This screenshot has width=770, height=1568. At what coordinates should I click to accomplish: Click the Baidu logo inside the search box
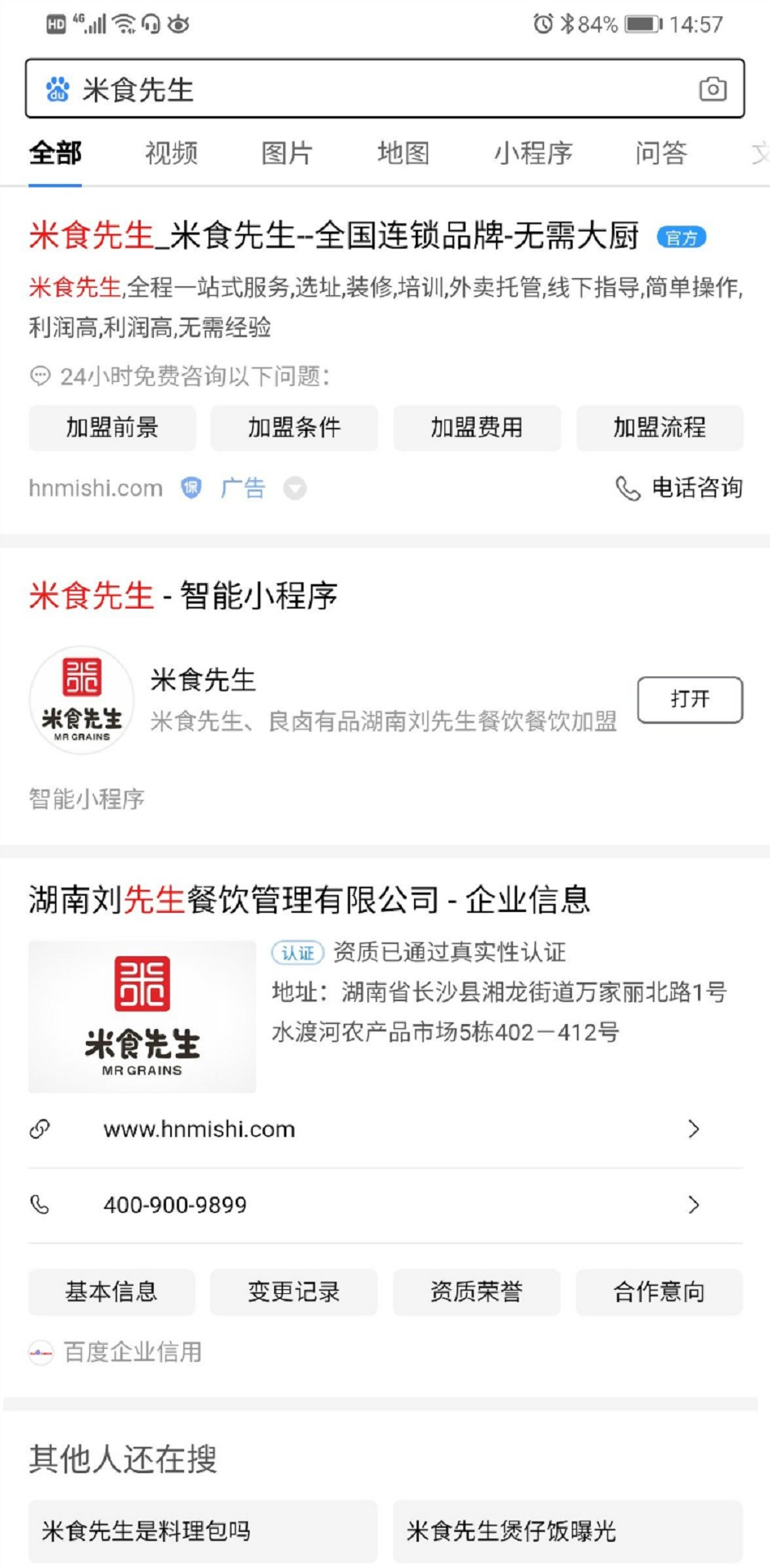56,88
